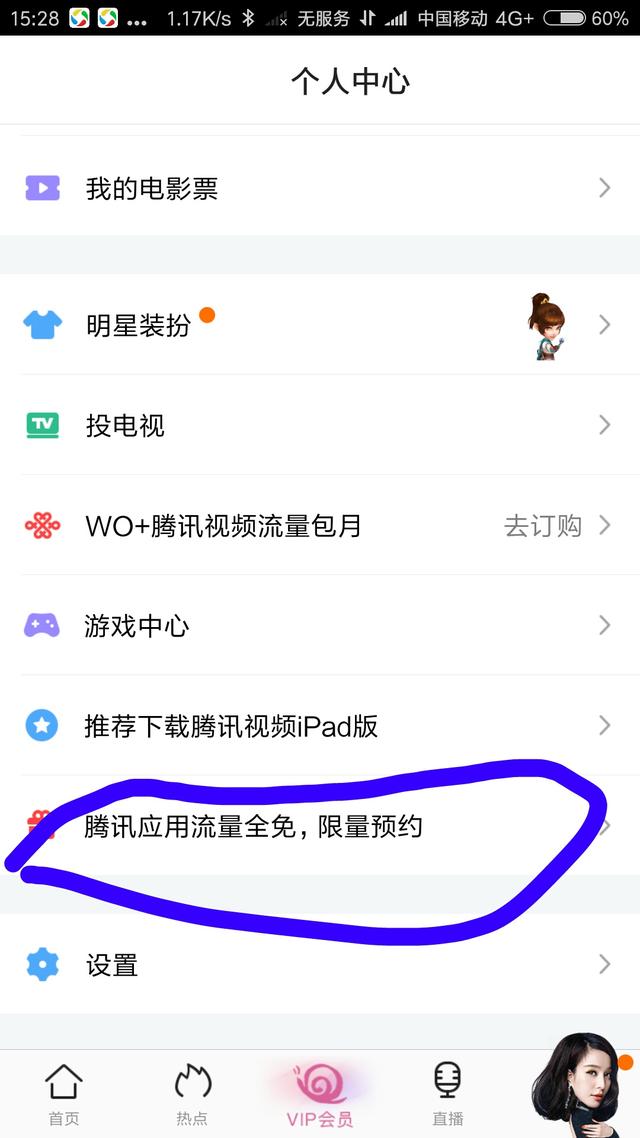640x1138 pixels.
Task: Tap the portrait avatar tab at bottom right
Action: click(x=578, y=1090)
